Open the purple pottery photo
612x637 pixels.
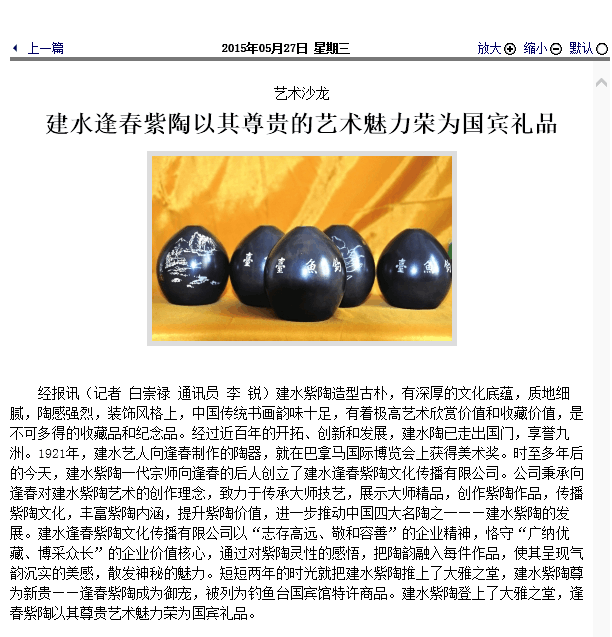click(301, 248)
